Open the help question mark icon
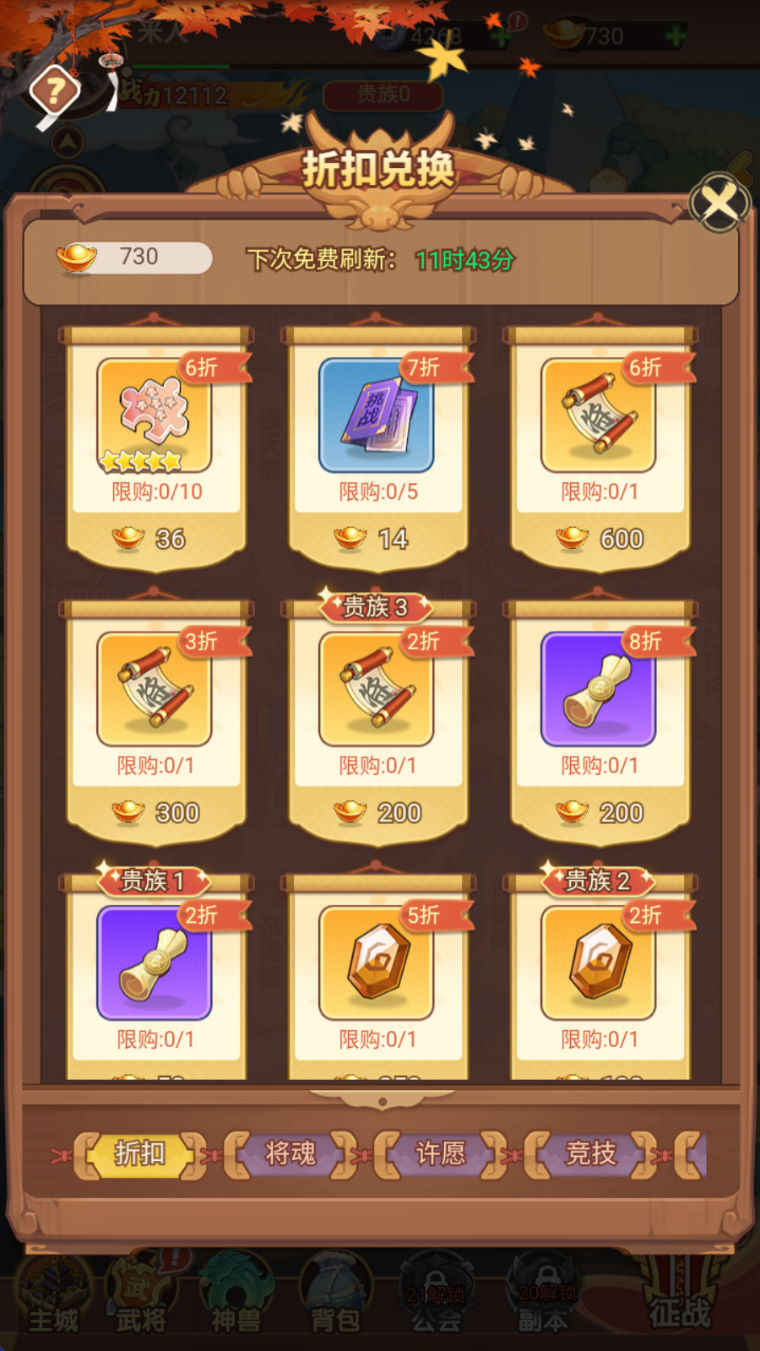The image size is (760, 1351). click(x=54, y=91)
